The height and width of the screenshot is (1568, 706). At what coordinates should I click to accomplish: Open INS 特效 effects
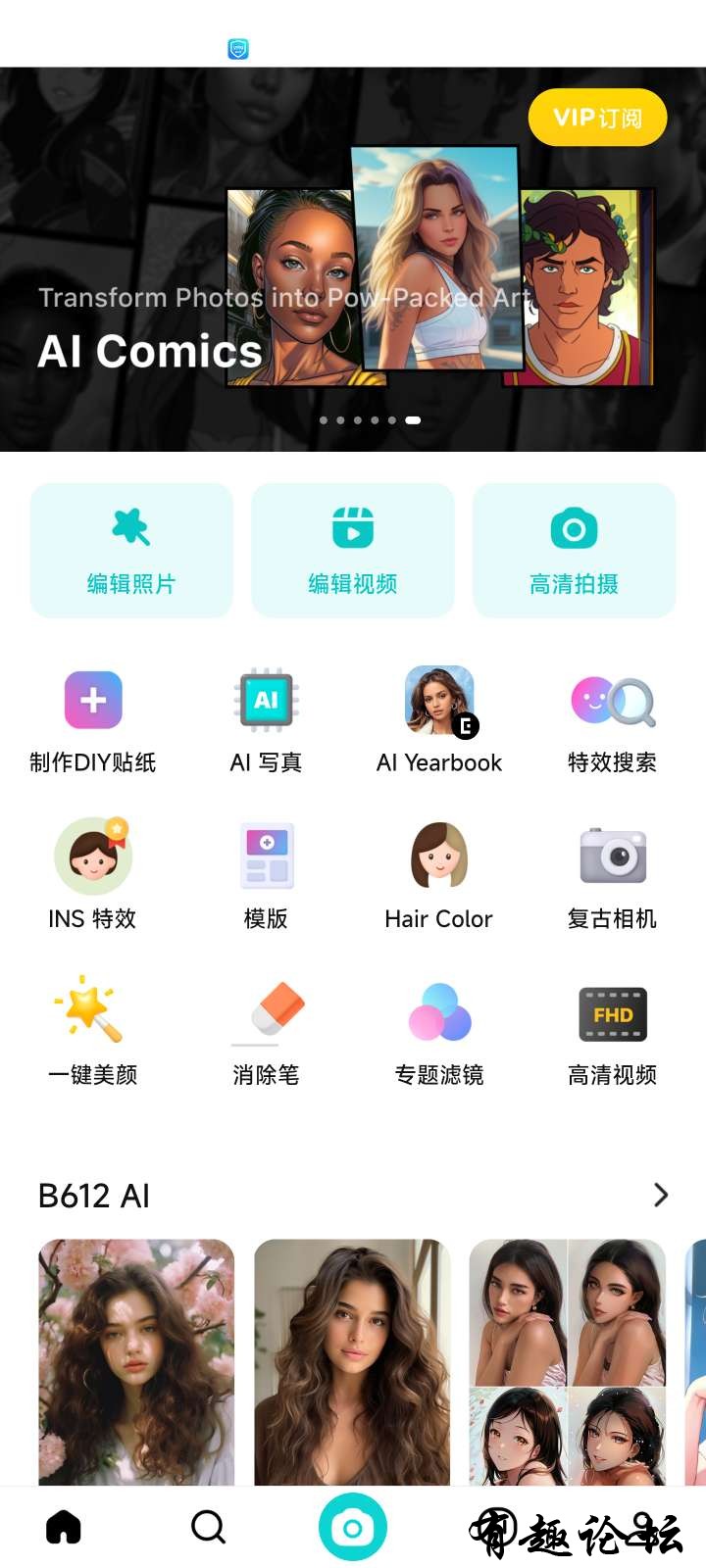[93, 874]
